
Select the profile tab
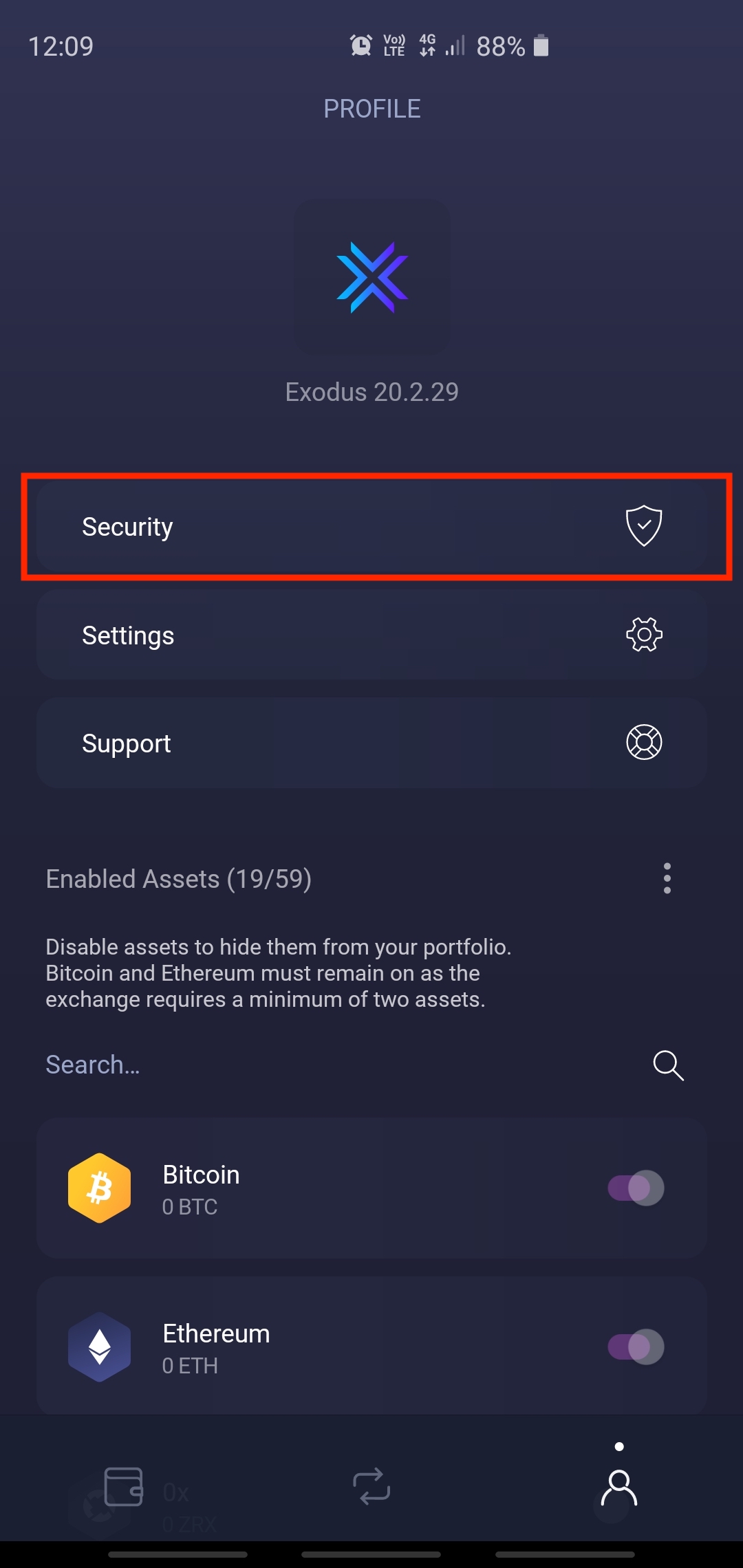pyautogui.click(x=619, y=1488)
